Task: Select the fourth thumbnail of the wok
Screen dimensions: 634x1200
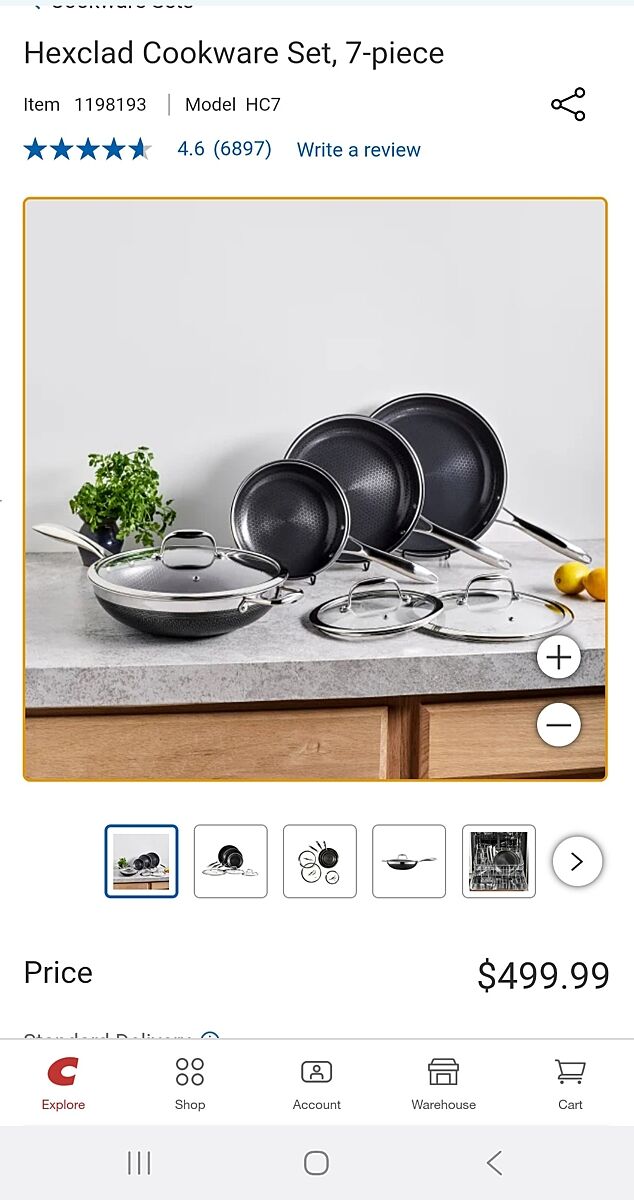Action: [409, 861]
